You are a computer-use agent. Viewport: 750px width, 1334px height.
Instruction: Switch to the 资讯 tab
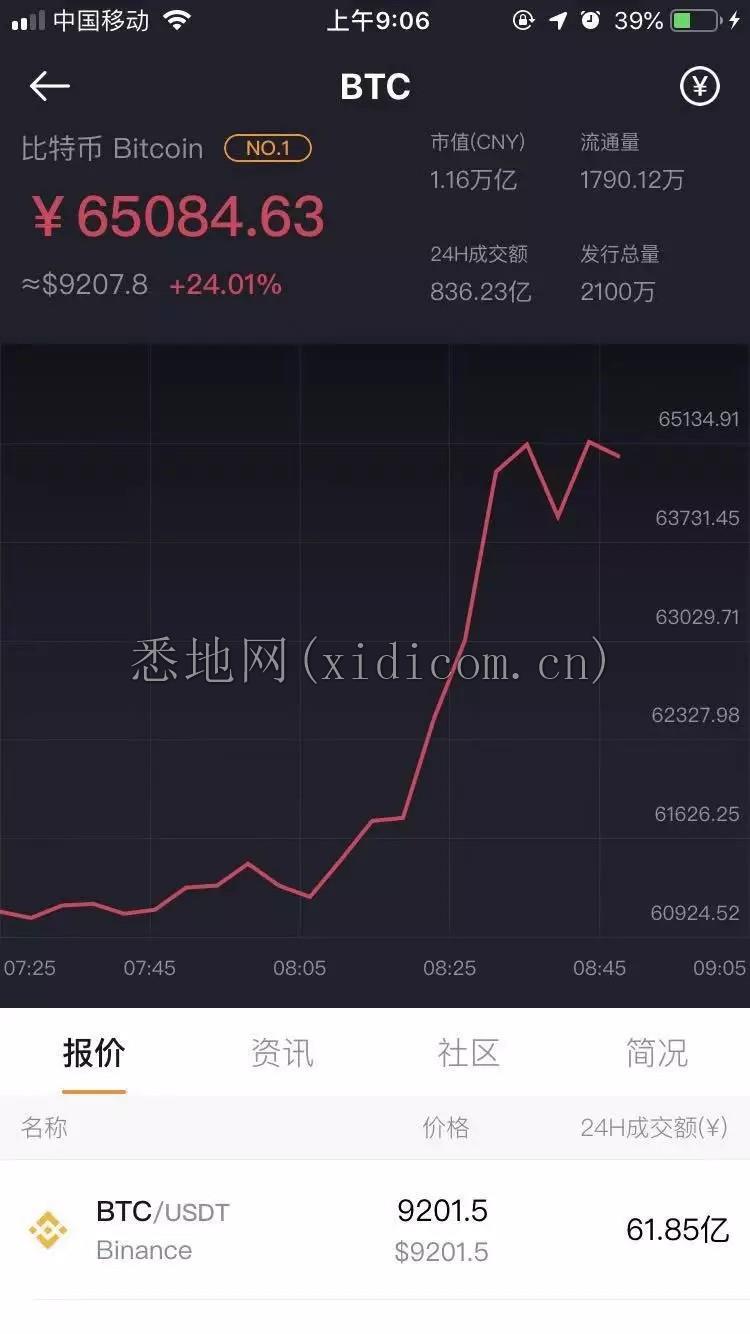[281, 1052]
